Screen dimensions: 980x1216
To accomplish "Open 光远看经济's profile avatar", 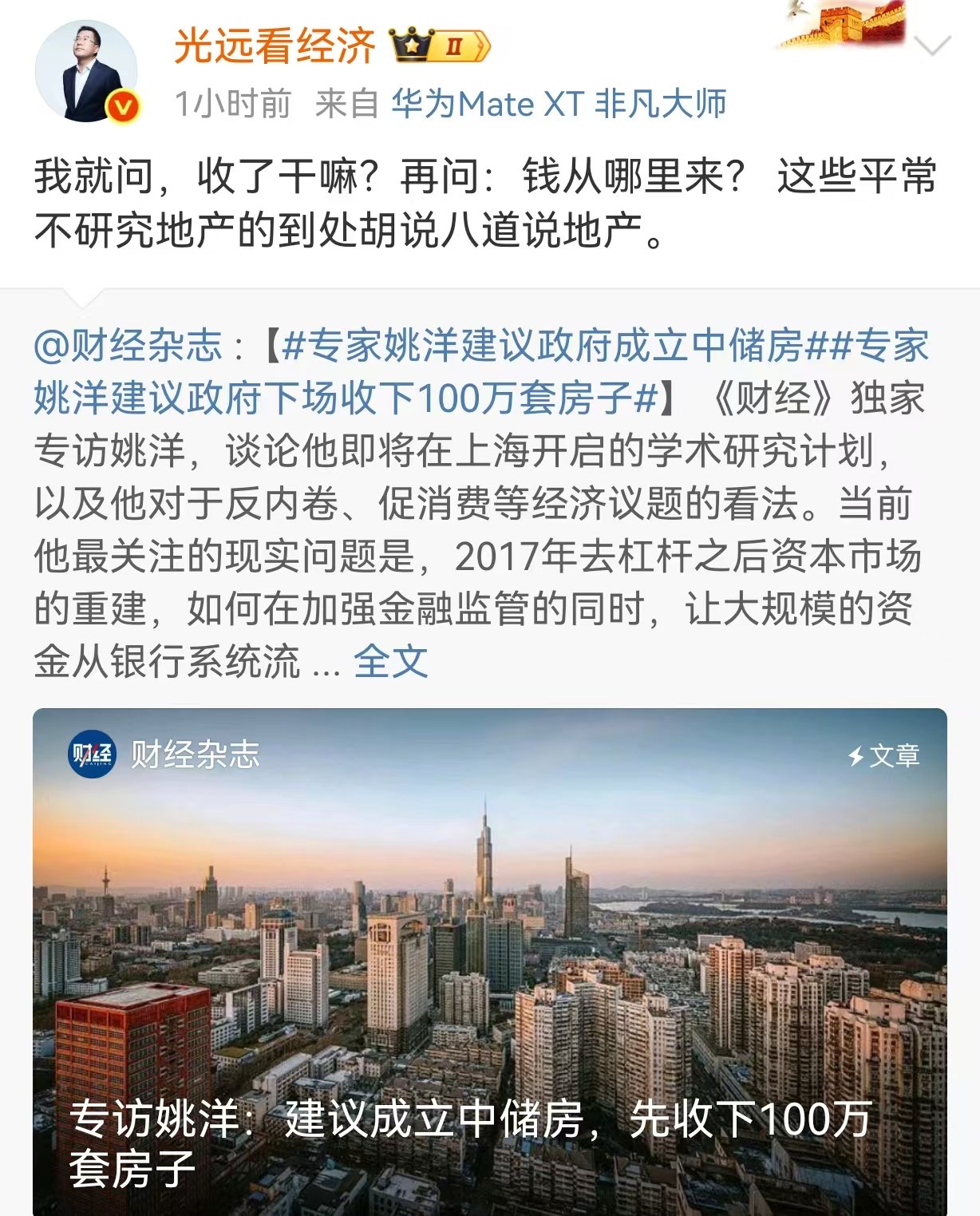I will coord(86,72).
